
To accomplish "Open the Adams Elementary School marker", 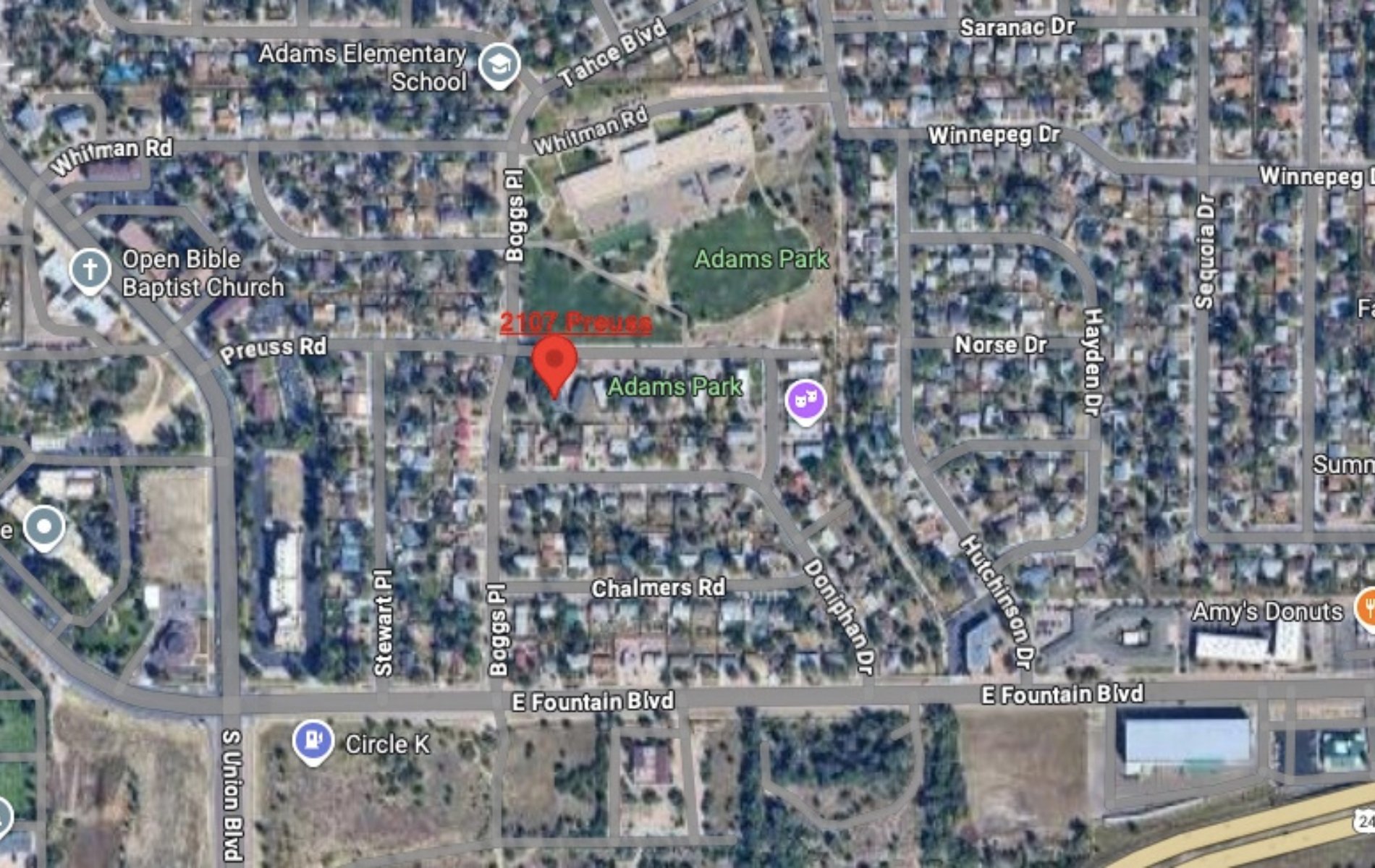I will [x=499, y=64].
